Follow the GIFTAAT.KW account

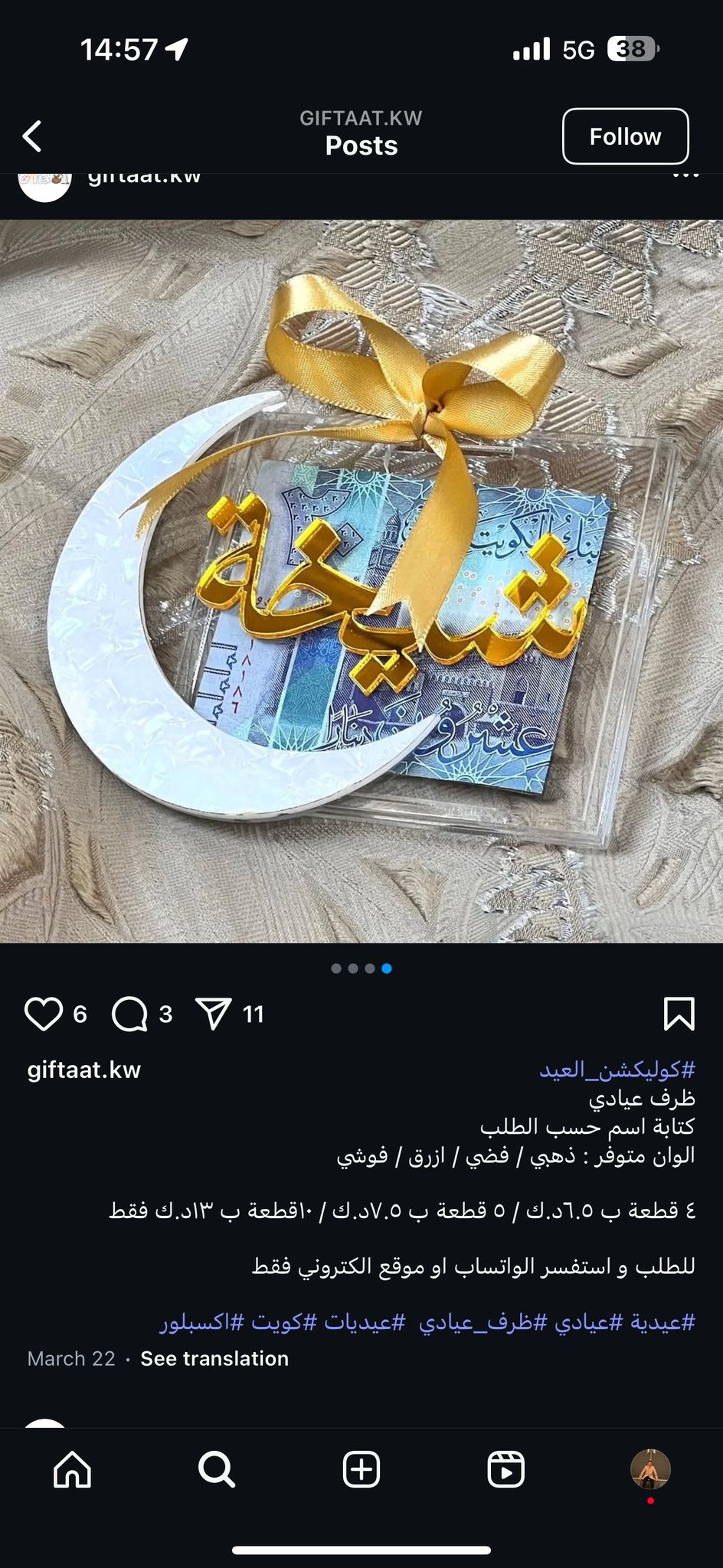625,136
